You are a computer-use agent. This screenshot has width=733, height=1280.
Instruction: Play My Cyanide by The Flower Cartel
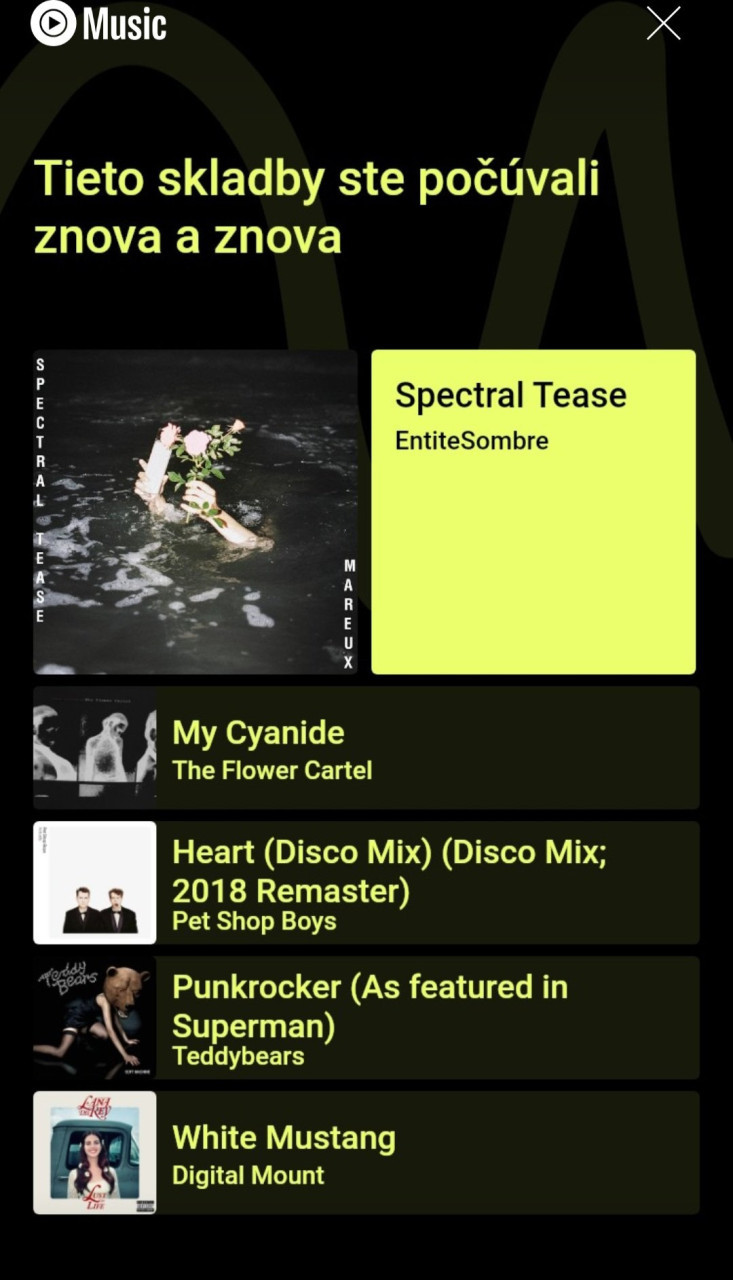(x=366, y=748)
